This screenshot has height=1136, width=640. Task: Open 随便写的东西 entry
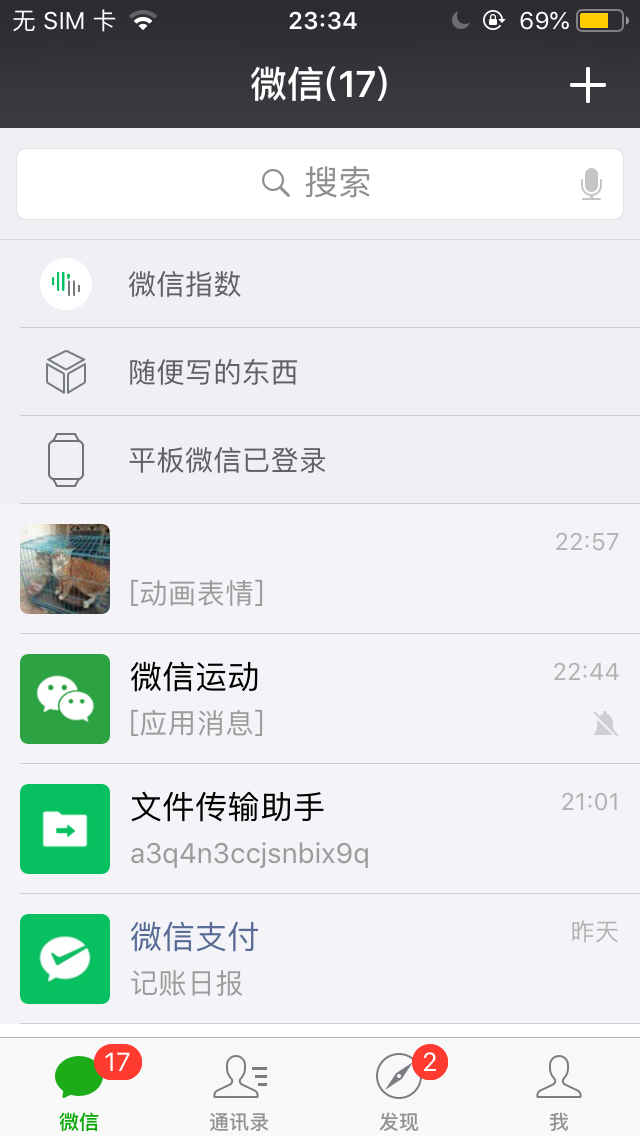[x=320, y=372]
